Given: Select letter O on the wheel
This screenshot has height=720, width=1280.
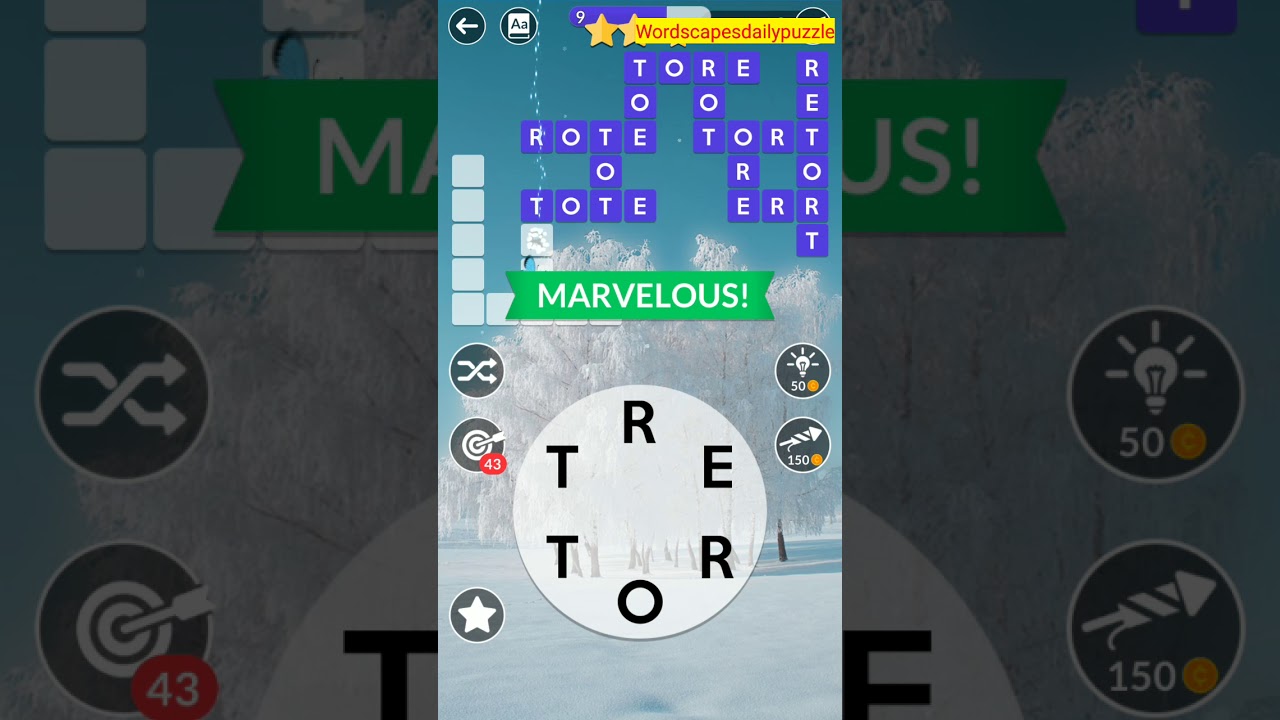Looking at the screenshot, I should [640, 601].
